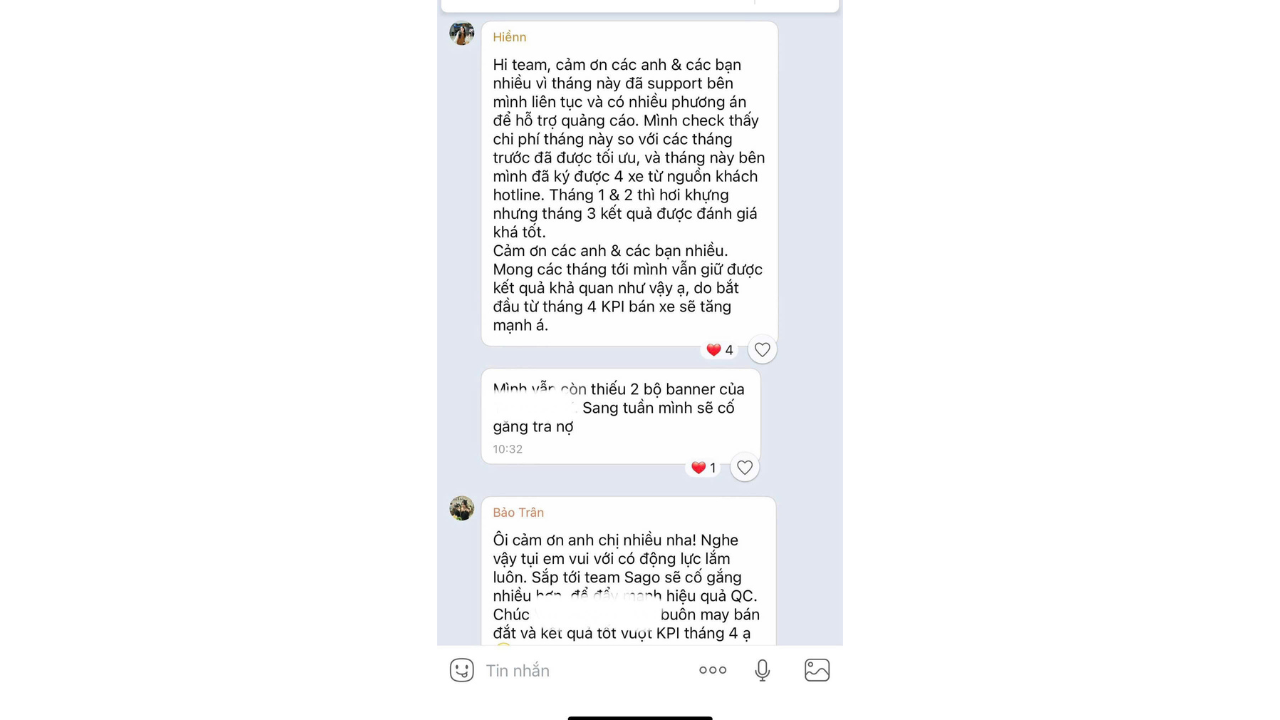
Task: React with heart to Hiềnn's long team message
Action: 762,350
